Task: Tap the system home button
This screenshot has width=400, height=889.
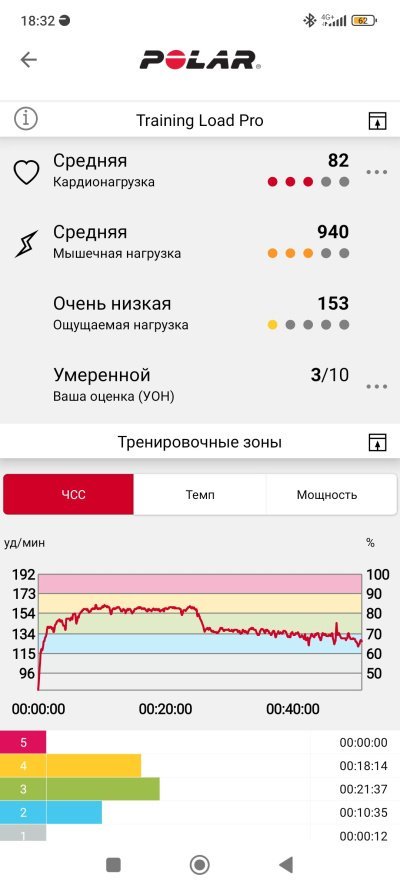Action: 199,865
